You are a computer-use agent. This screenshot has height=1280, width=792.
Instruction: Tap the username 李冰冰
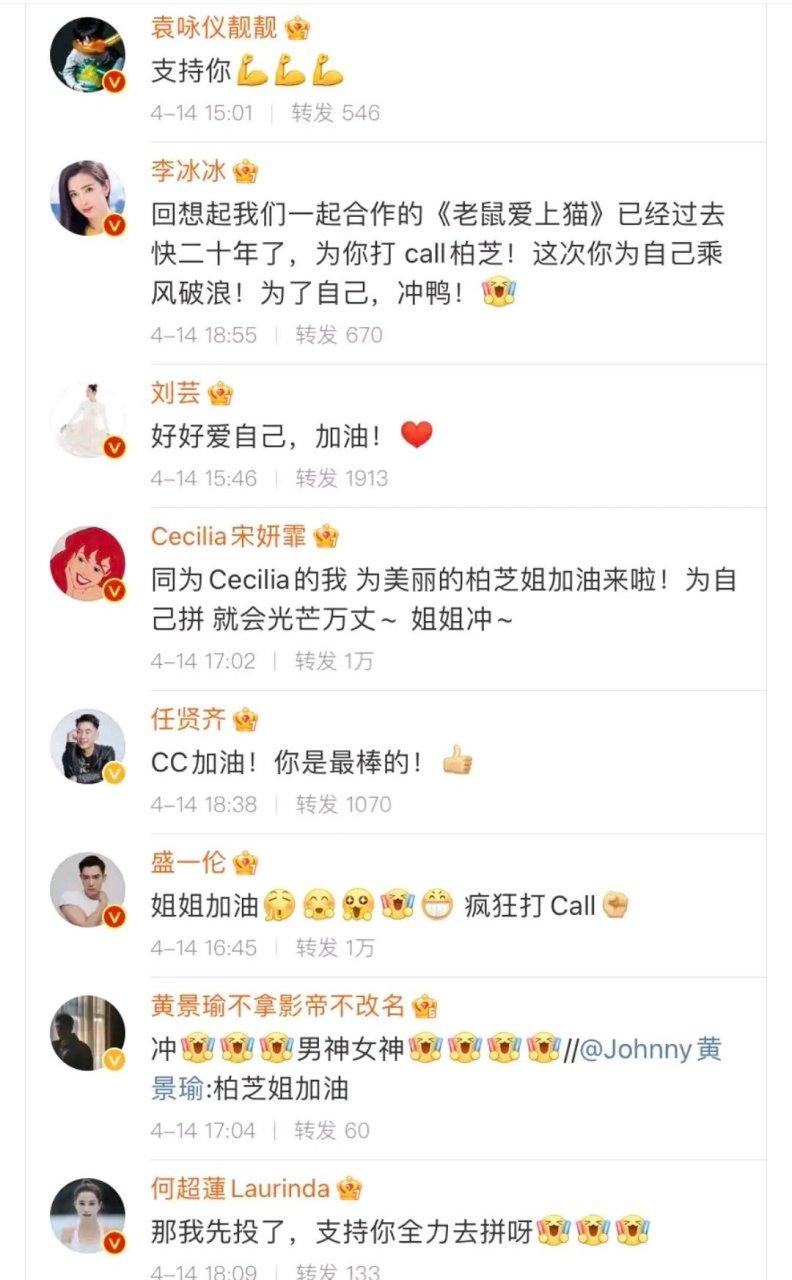[x=175, y=171]
